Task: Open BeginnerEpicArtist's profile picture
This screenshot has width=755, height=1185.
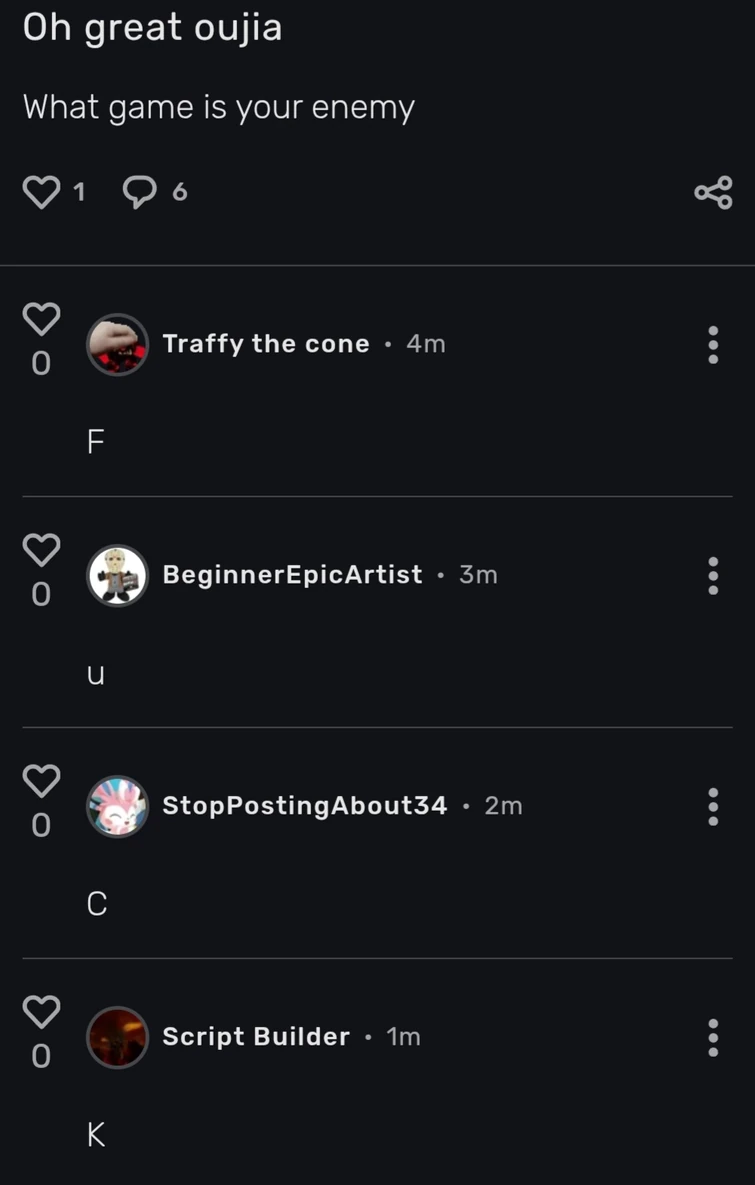Action: pos(118,575)
